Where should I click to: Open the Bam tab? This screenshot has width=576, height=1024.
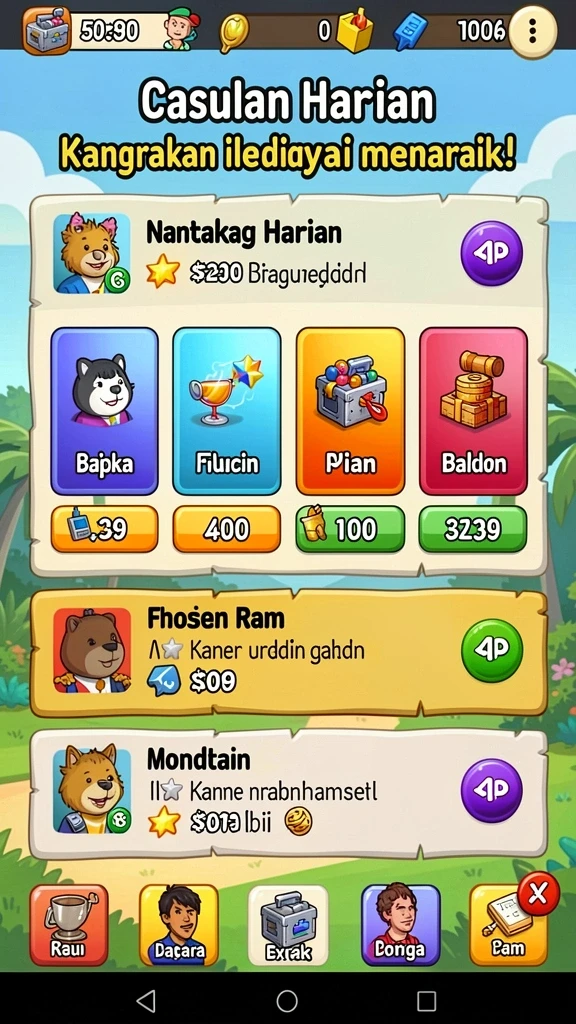point(508,925)
